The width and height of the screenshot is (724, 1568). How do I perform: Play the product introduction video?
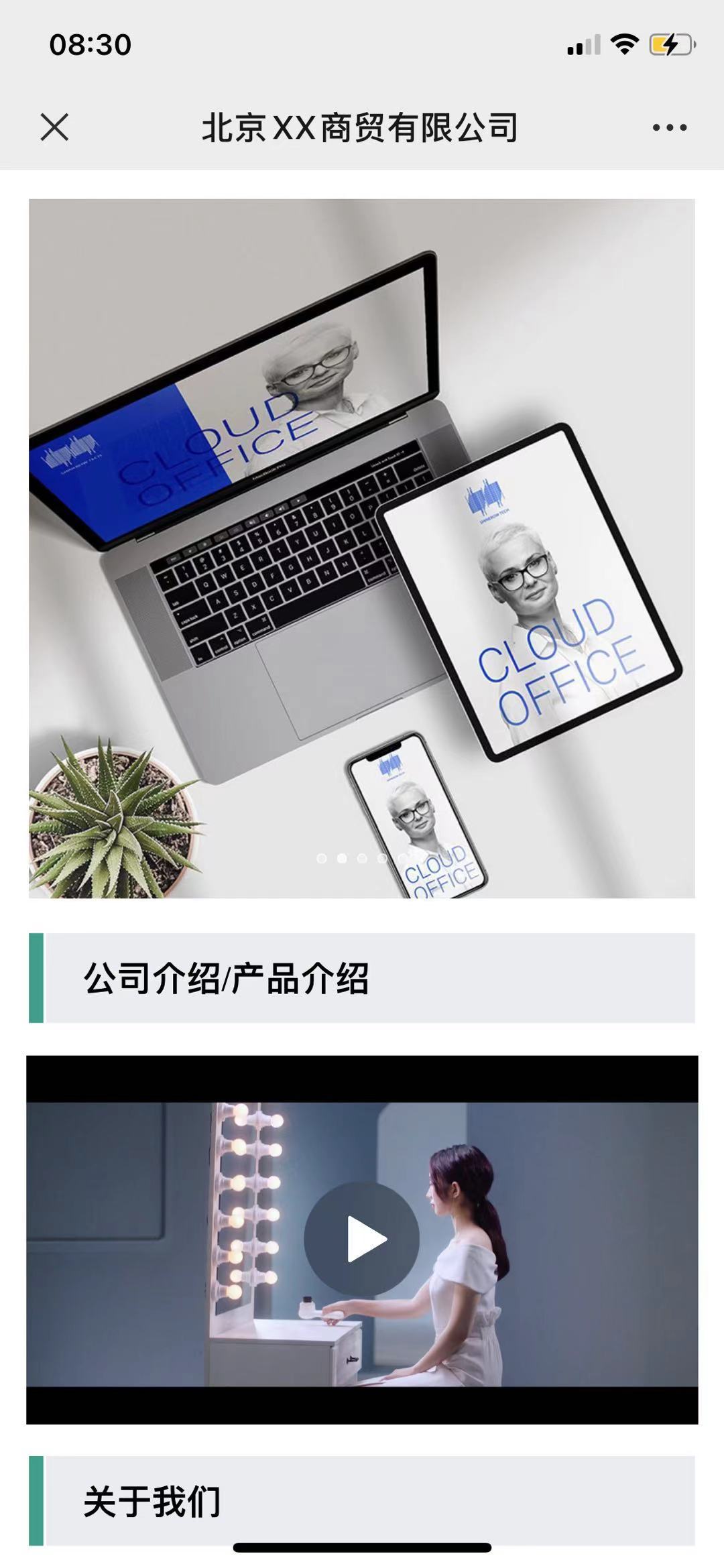tap(362, 1239)
